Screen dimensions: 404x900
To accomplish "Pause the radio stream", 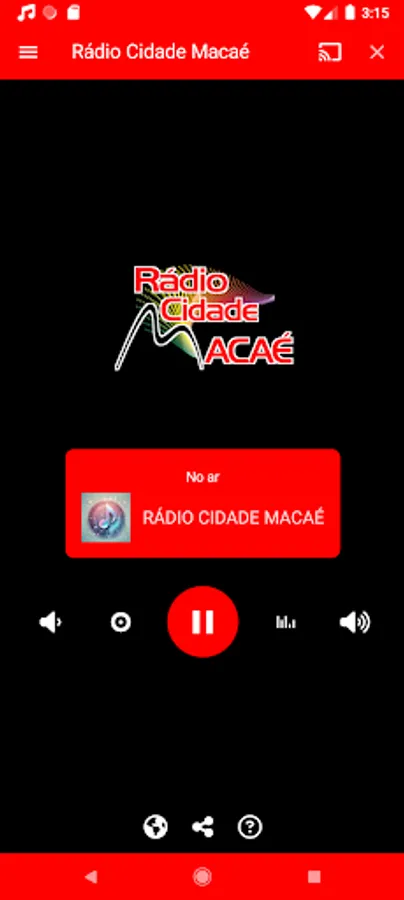I will (x=203, y=622).
